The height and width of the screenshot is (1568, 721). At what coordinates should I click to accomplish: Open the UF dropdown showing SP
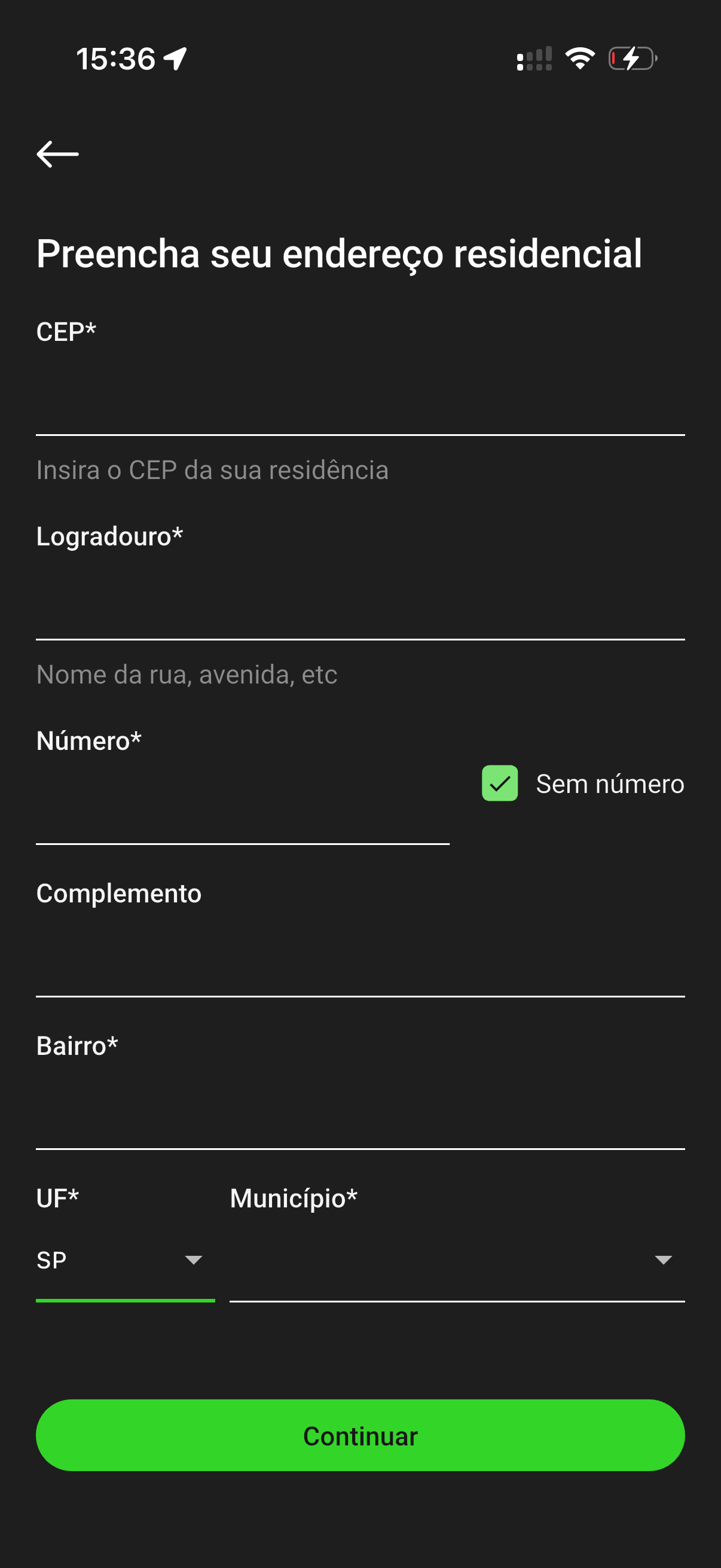pos(122,1260)
